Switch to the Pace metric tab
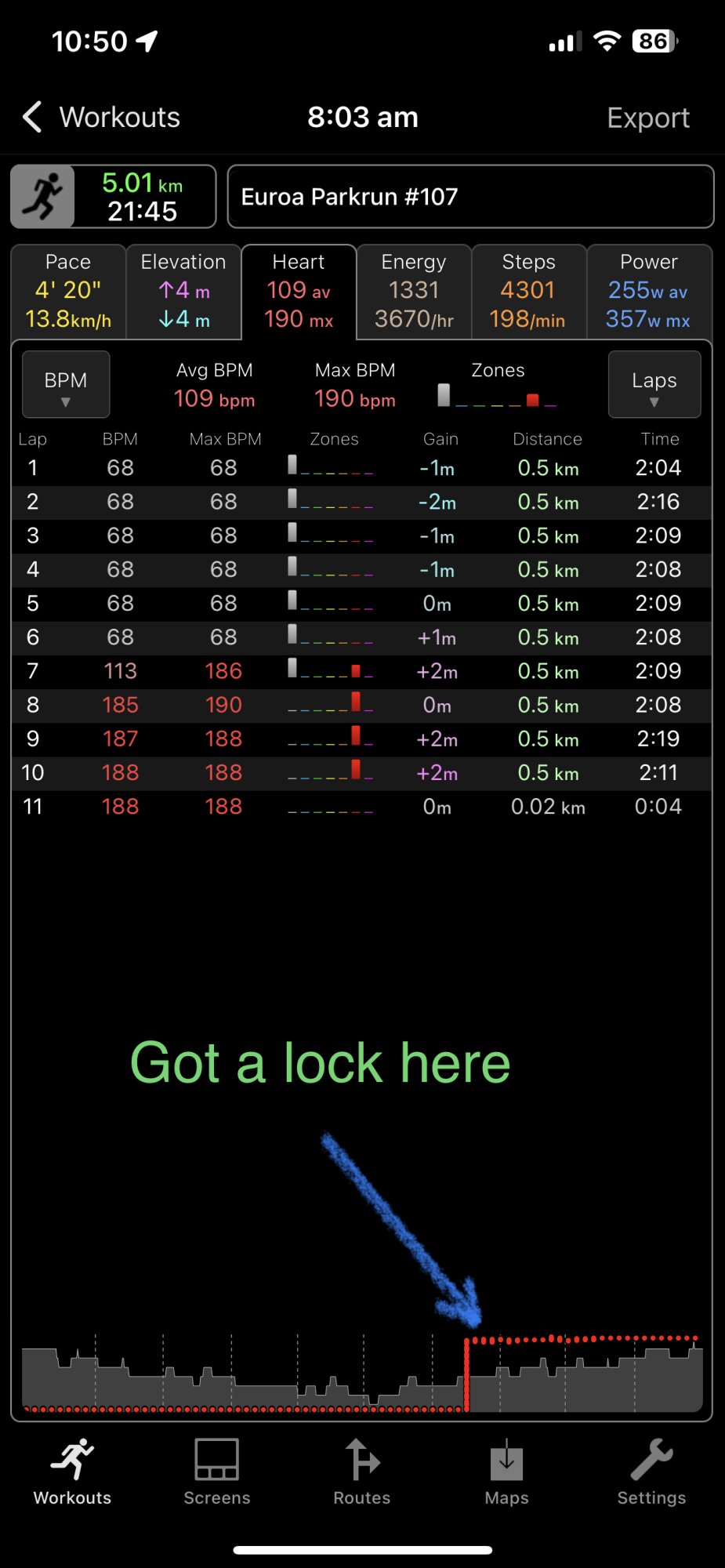 (68, 291)
